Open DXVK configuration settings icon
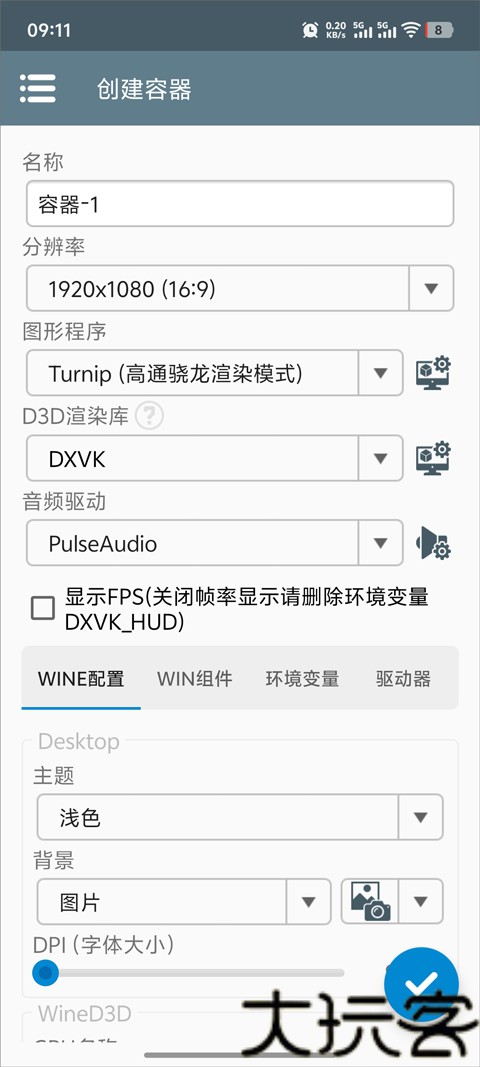The height and width of the screenshot is (1067, 480). [x=434, y=457]
